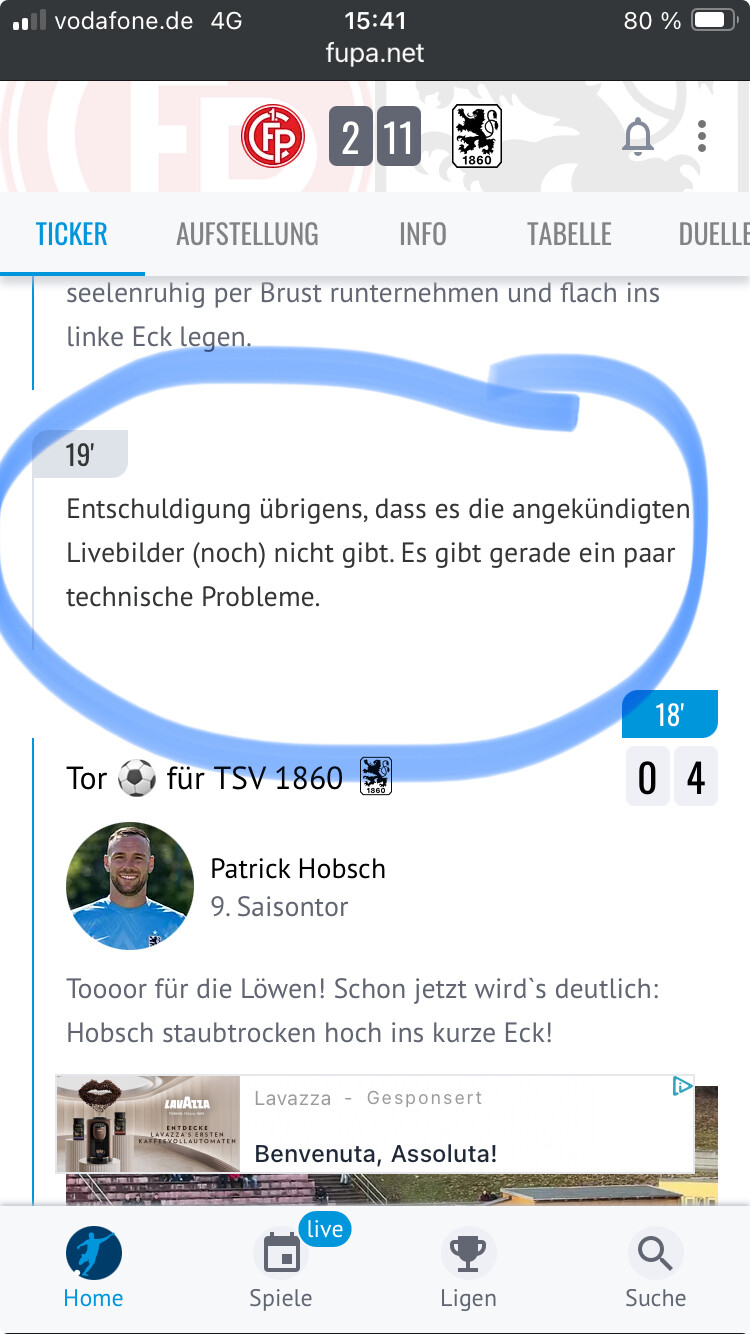This screenshot has height=1334, width=750.
Task: Open the notifications bell
Action: 637,137
